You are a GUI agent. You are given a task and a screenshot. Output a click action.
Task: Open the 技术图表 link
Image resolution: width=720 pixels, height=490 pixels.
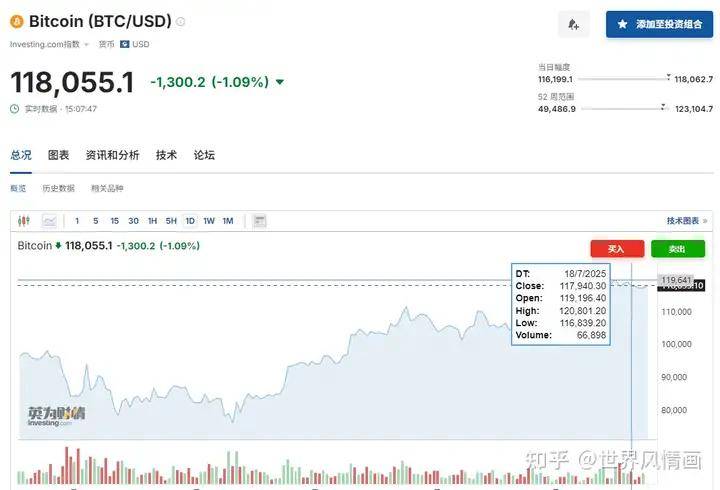click(x=686, y=221)
